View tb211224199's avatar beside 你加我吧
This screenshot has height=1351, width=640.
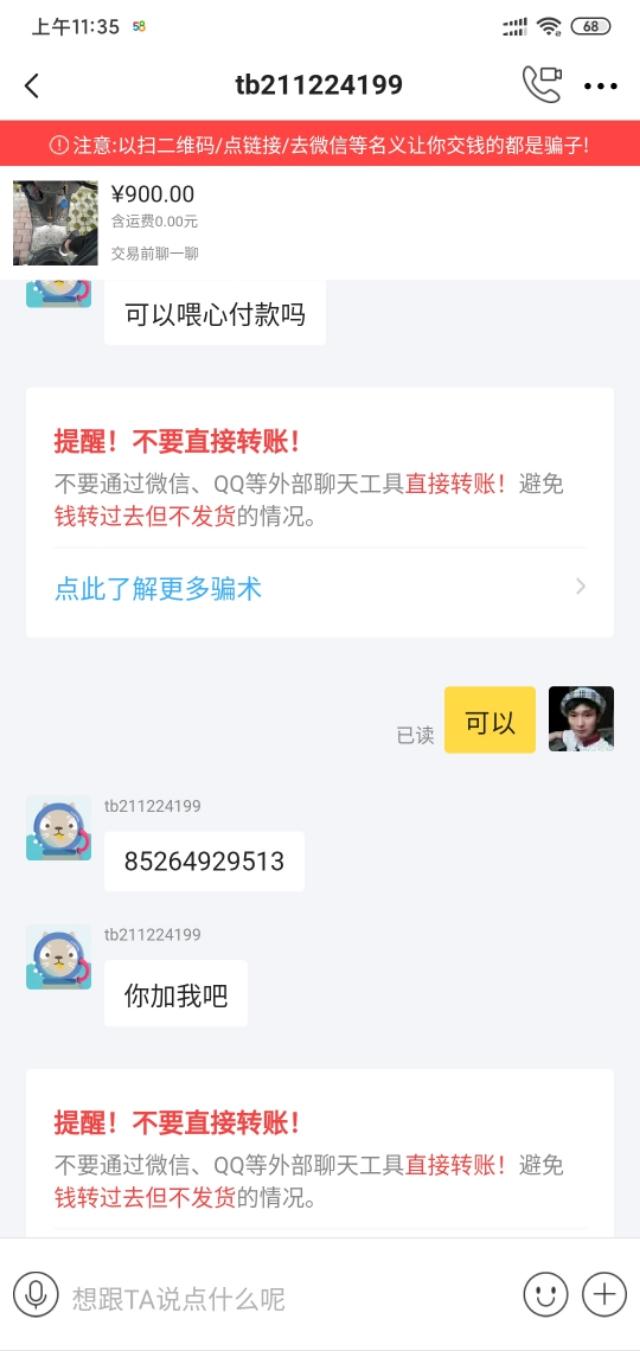[x=58, y=958]
